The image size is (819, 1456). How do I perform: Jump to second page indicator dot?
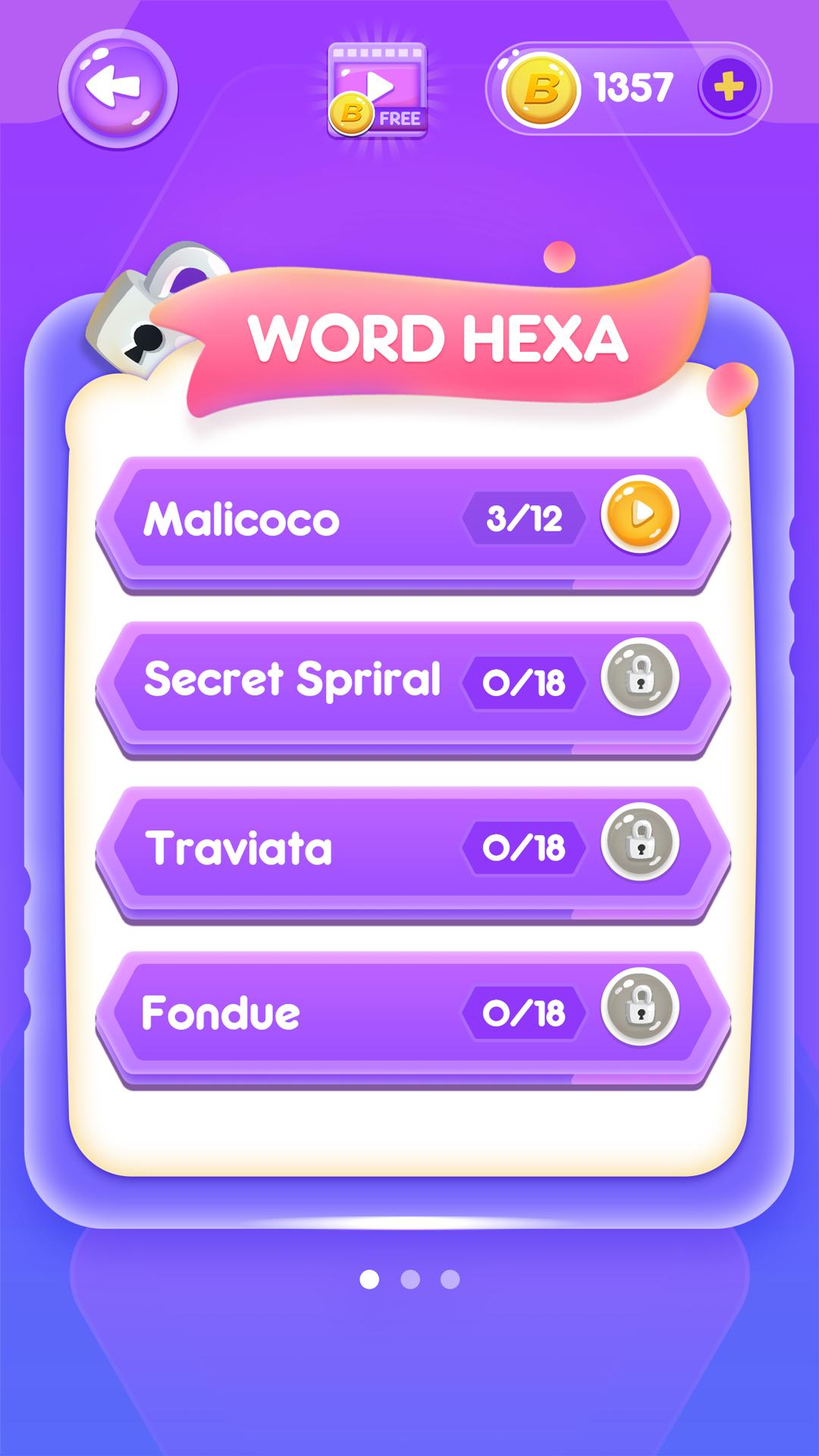coord(410,1280)
